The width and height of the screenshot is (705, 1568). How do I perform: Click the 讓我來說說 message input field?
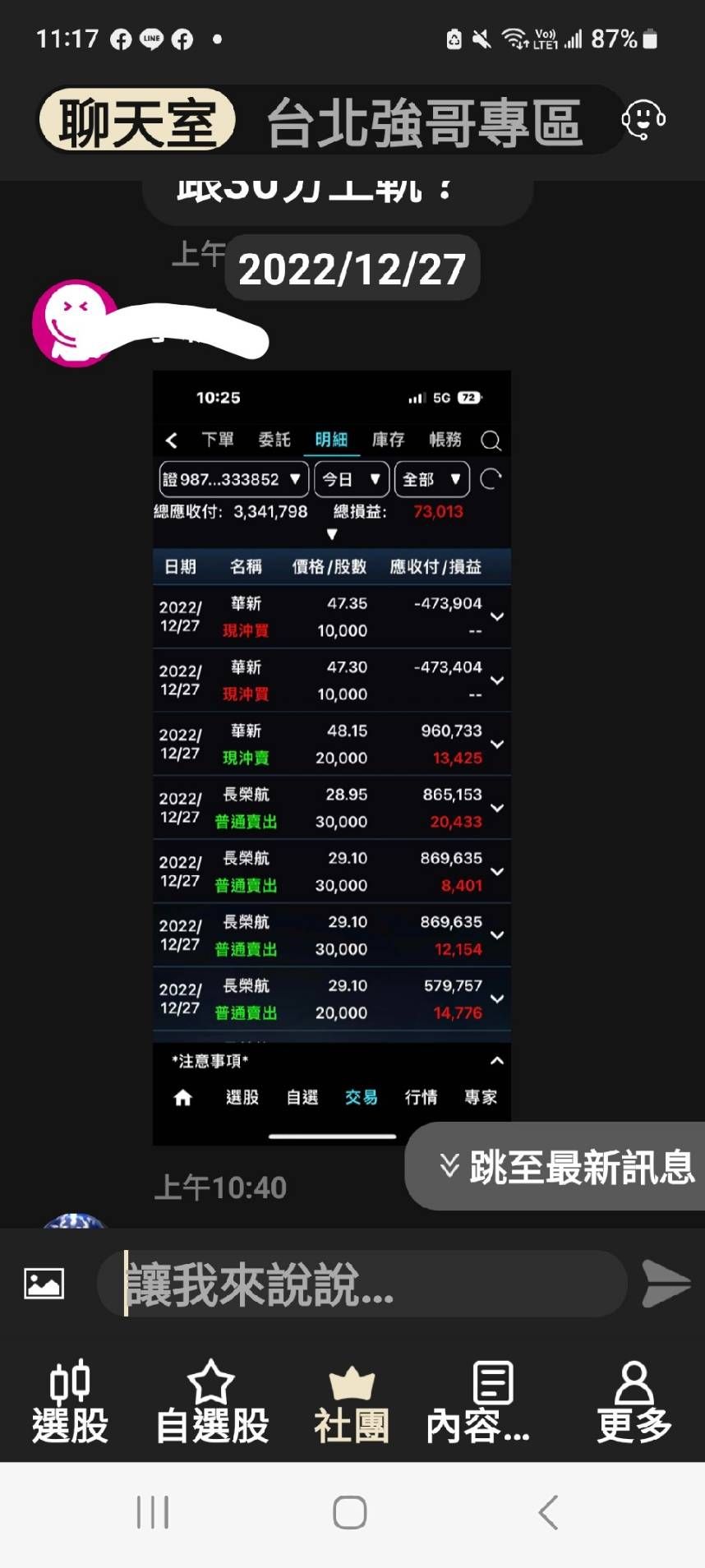(x=362, y=1284)
